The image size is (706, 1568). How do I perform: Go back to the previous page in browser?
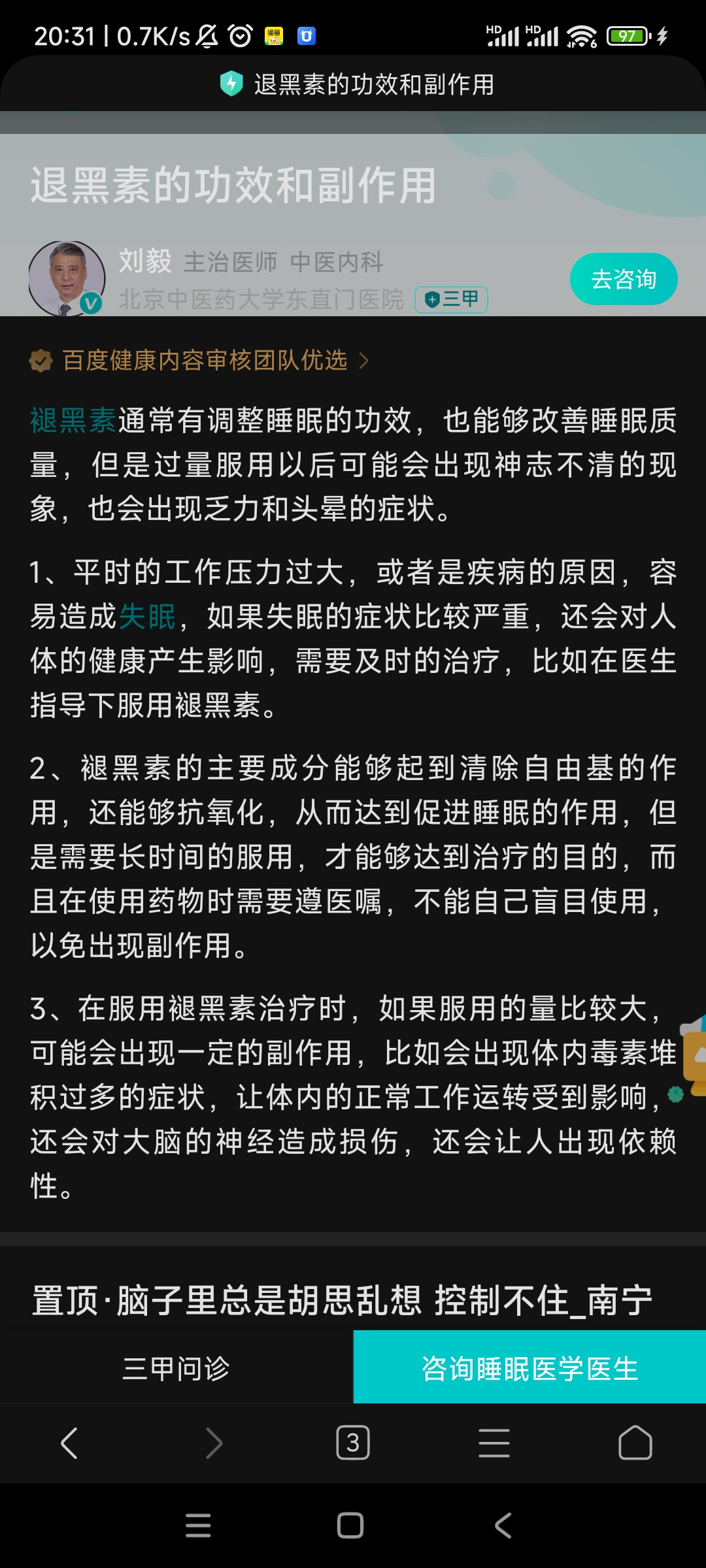pyautogui.click(x=69, y=1443)
